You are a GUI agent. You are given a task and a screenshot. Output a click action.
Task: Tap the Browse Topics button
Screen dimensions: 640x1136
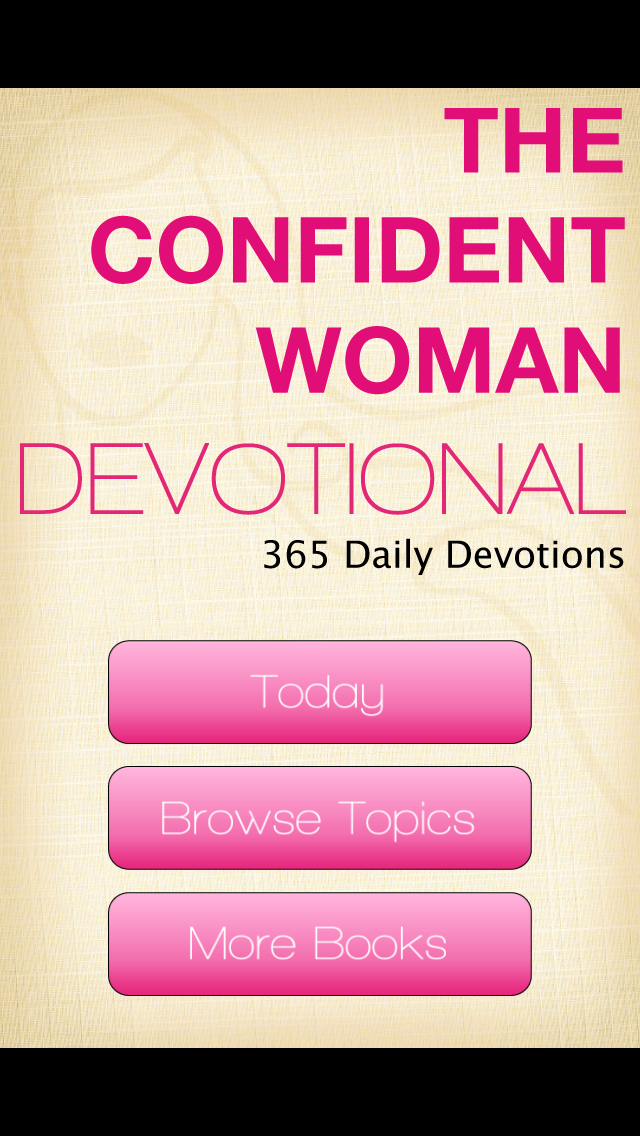coord(319,818)
